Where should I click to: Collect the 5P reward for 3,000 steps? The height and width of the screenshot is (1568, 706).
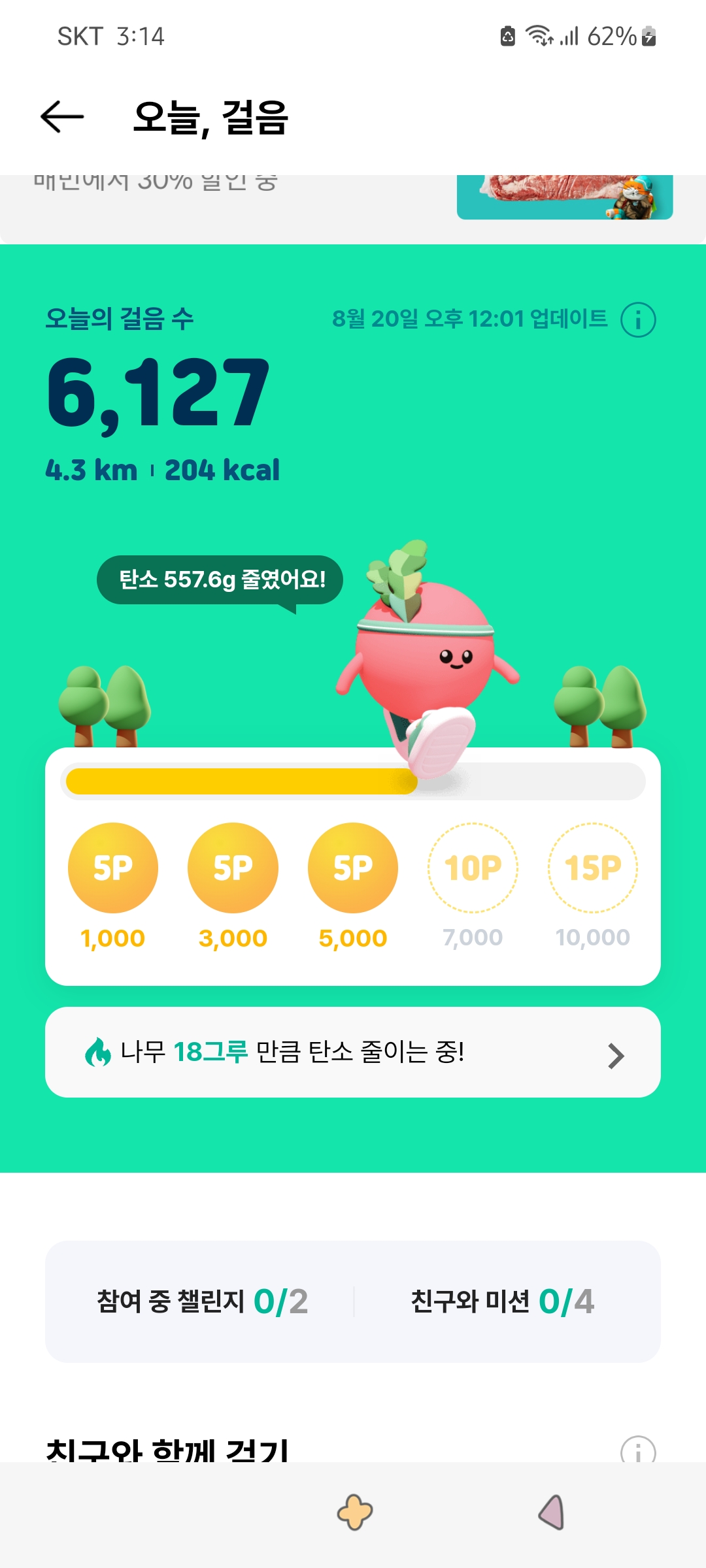coord(233,868)
